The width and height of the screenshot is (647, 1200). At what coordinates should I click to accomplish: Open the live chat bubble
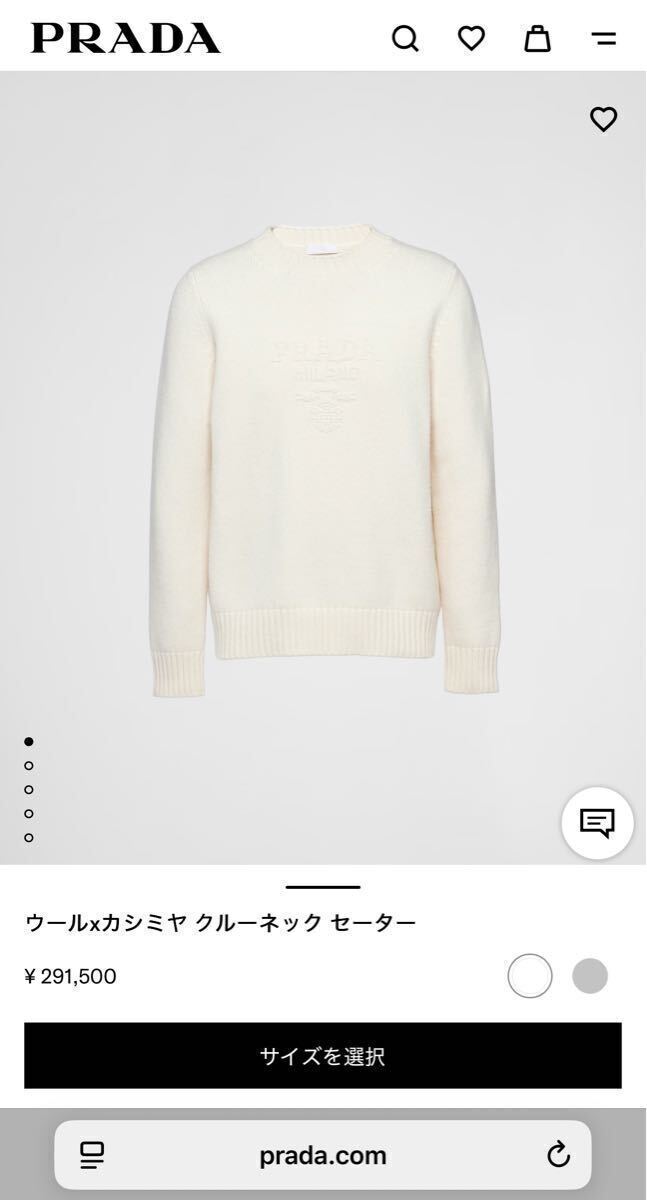coord(597,824)
